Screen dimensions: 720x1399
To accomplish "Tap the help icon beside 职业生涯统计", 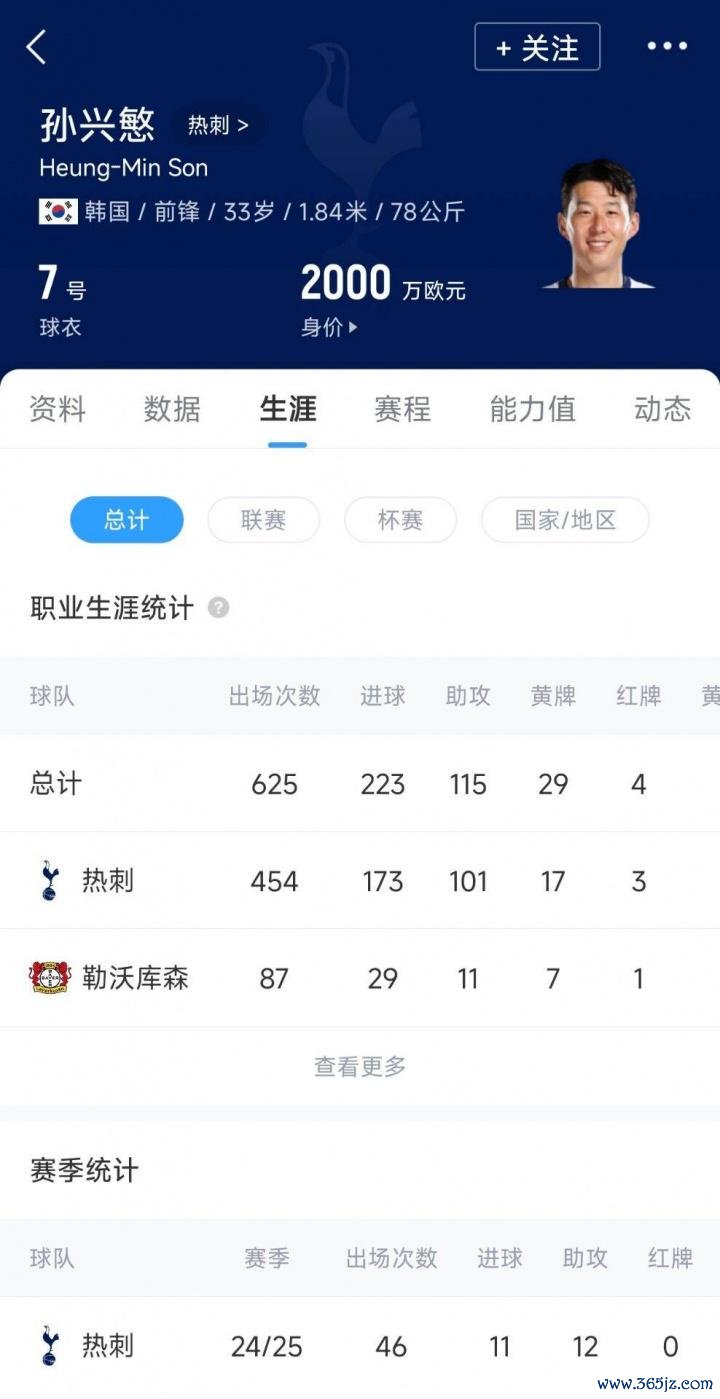I will click(218, 608).
